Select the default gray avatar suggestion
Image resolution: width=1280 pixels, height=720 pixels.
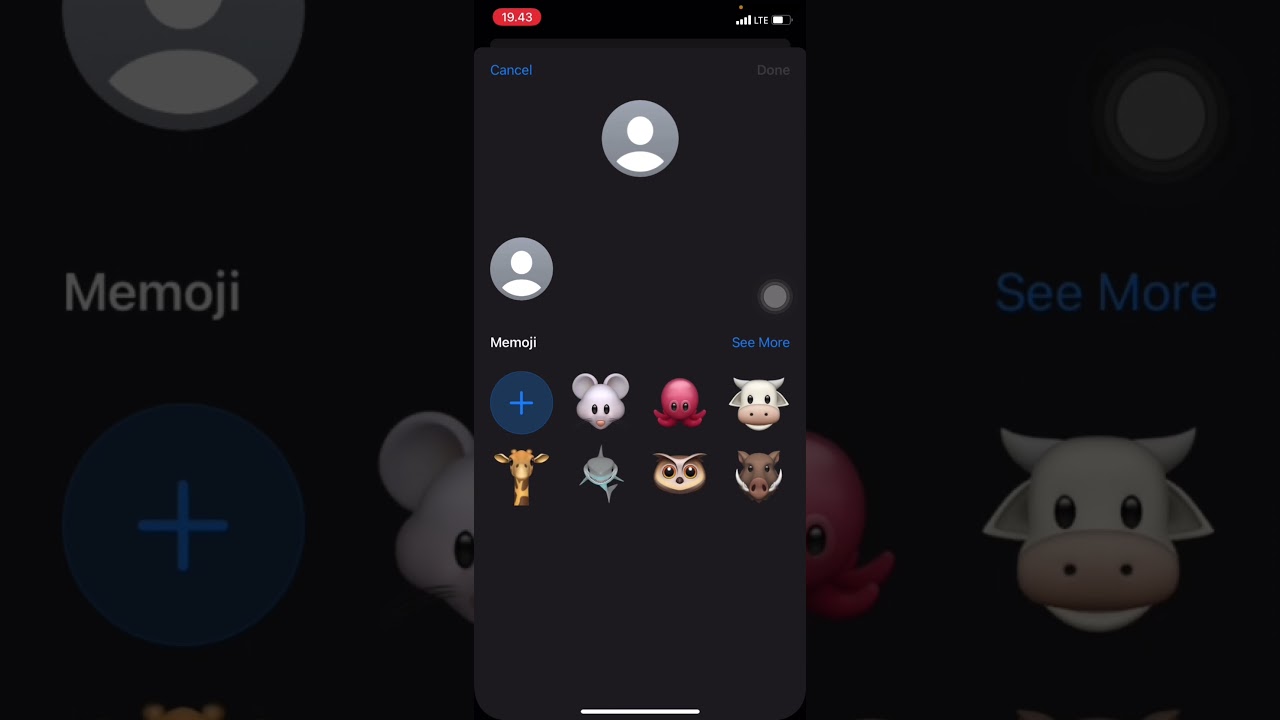coord(521,269)
